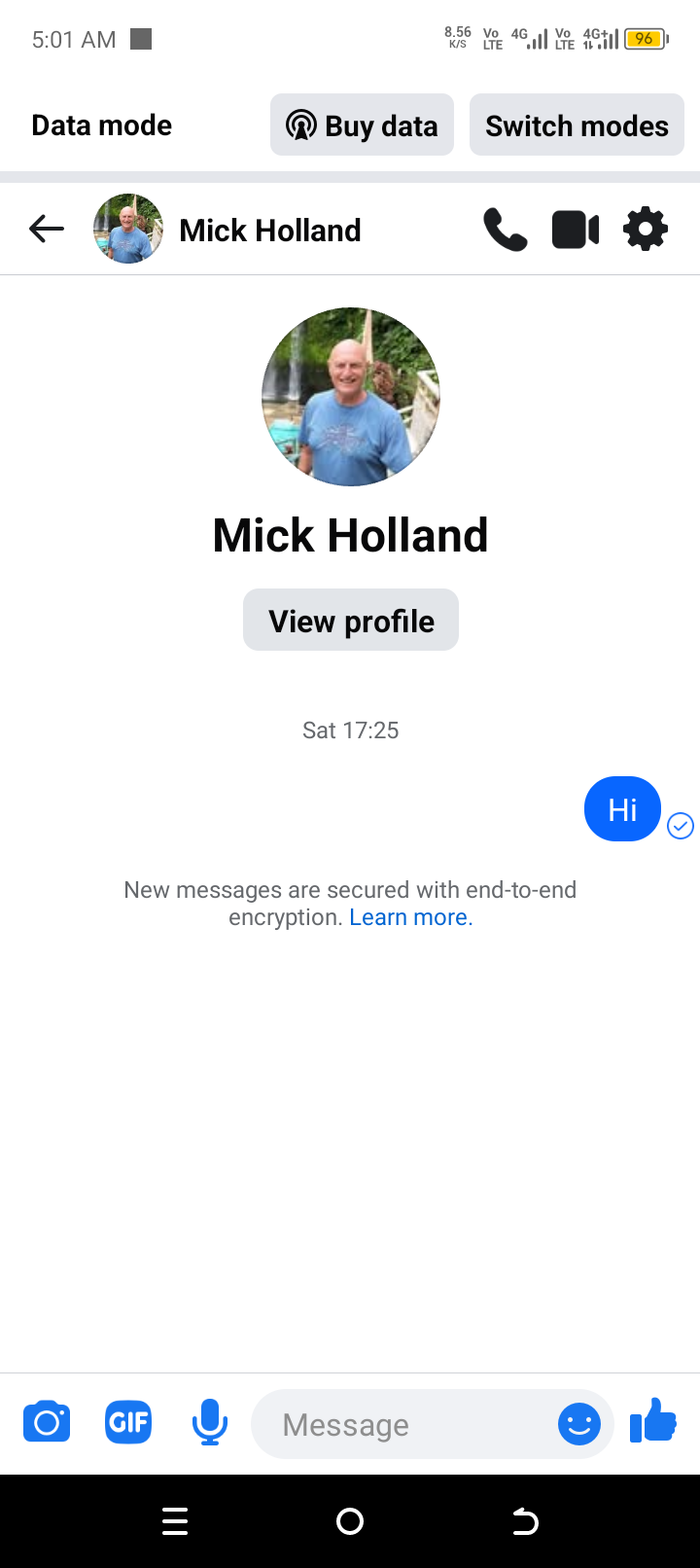Open system recent apps menu
This screenshot has width=700, height=1568.
[175, 1521]
